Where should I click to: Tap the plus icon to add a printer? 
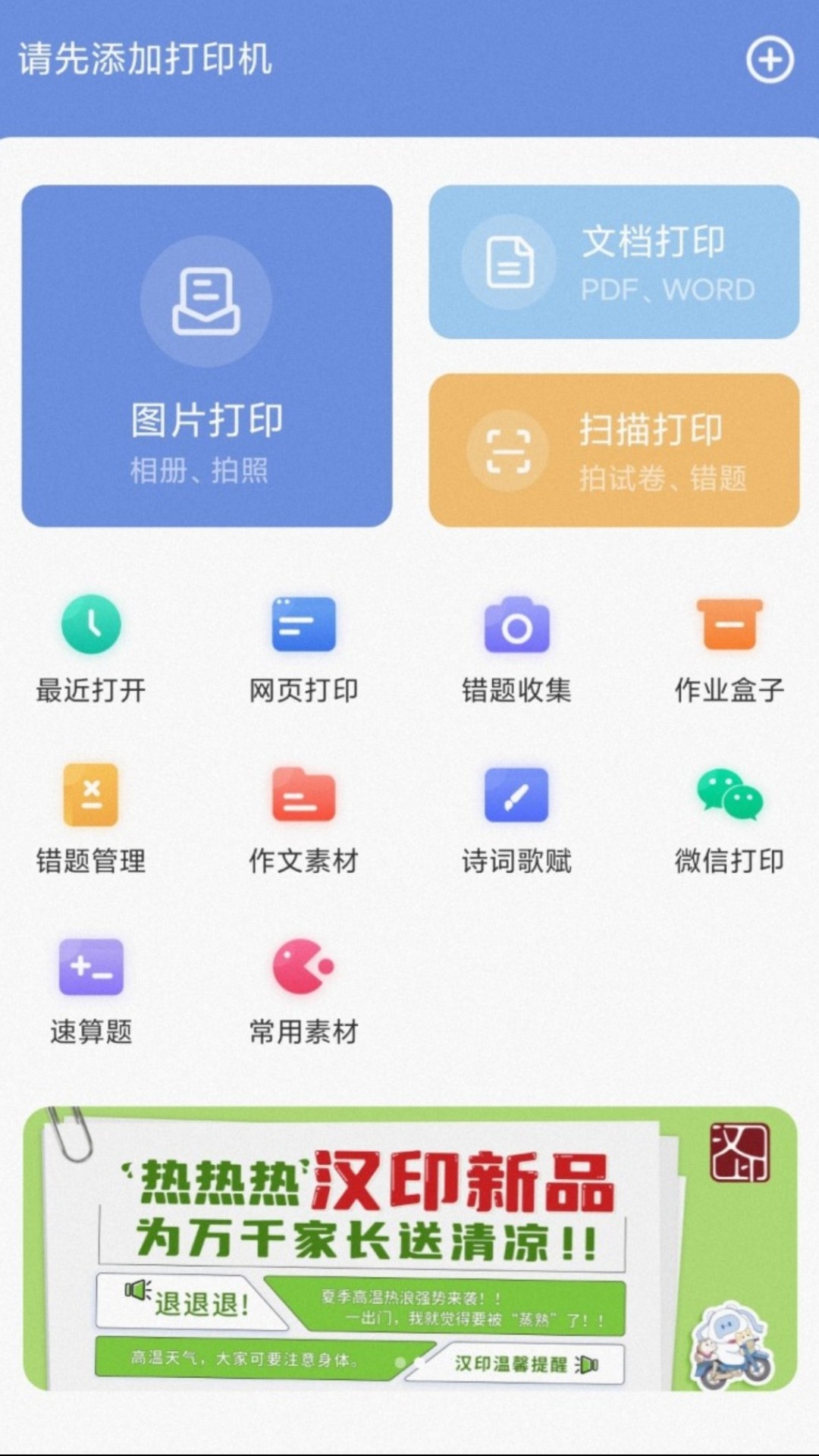tap(770, 60)
